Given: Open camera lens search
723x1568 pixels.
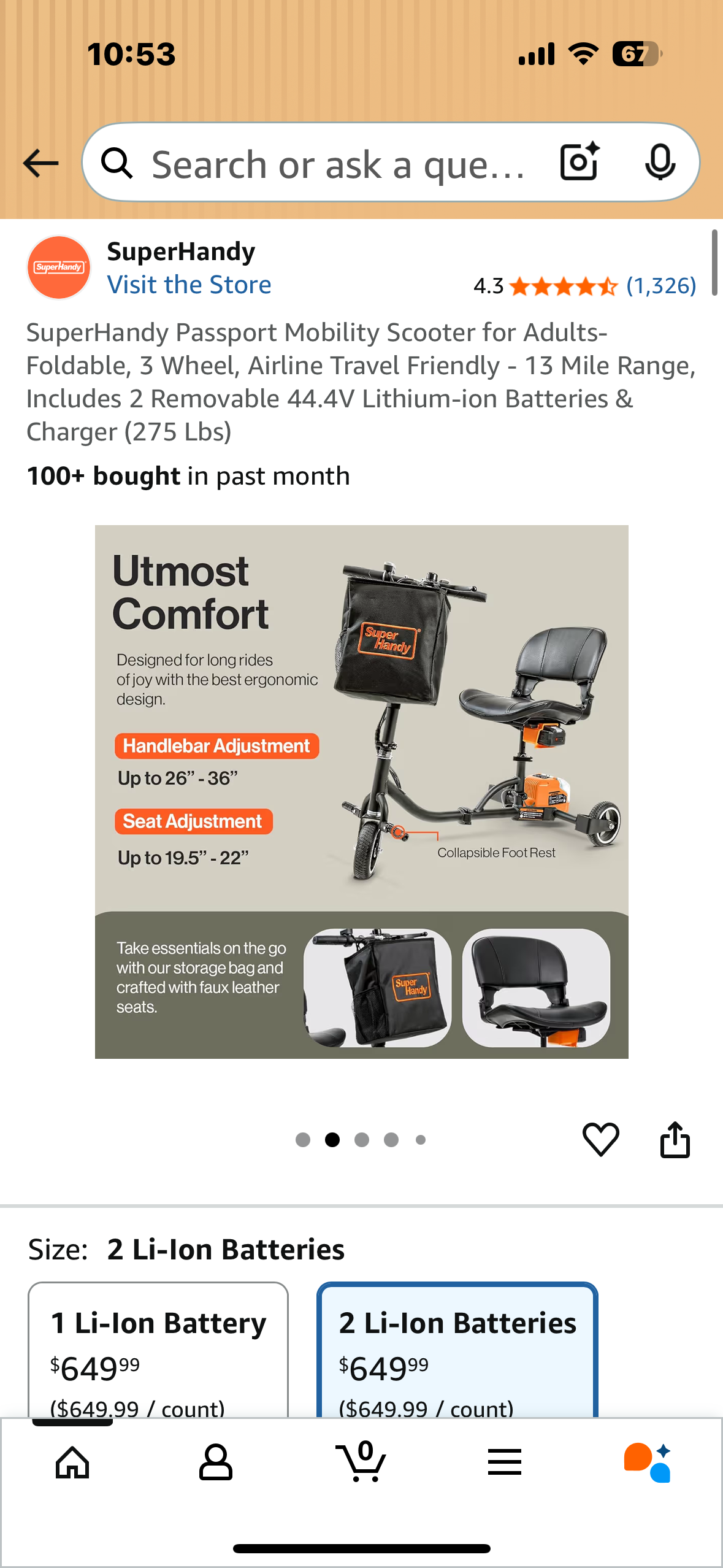Looking at the screenshot, I should point(579,162).
